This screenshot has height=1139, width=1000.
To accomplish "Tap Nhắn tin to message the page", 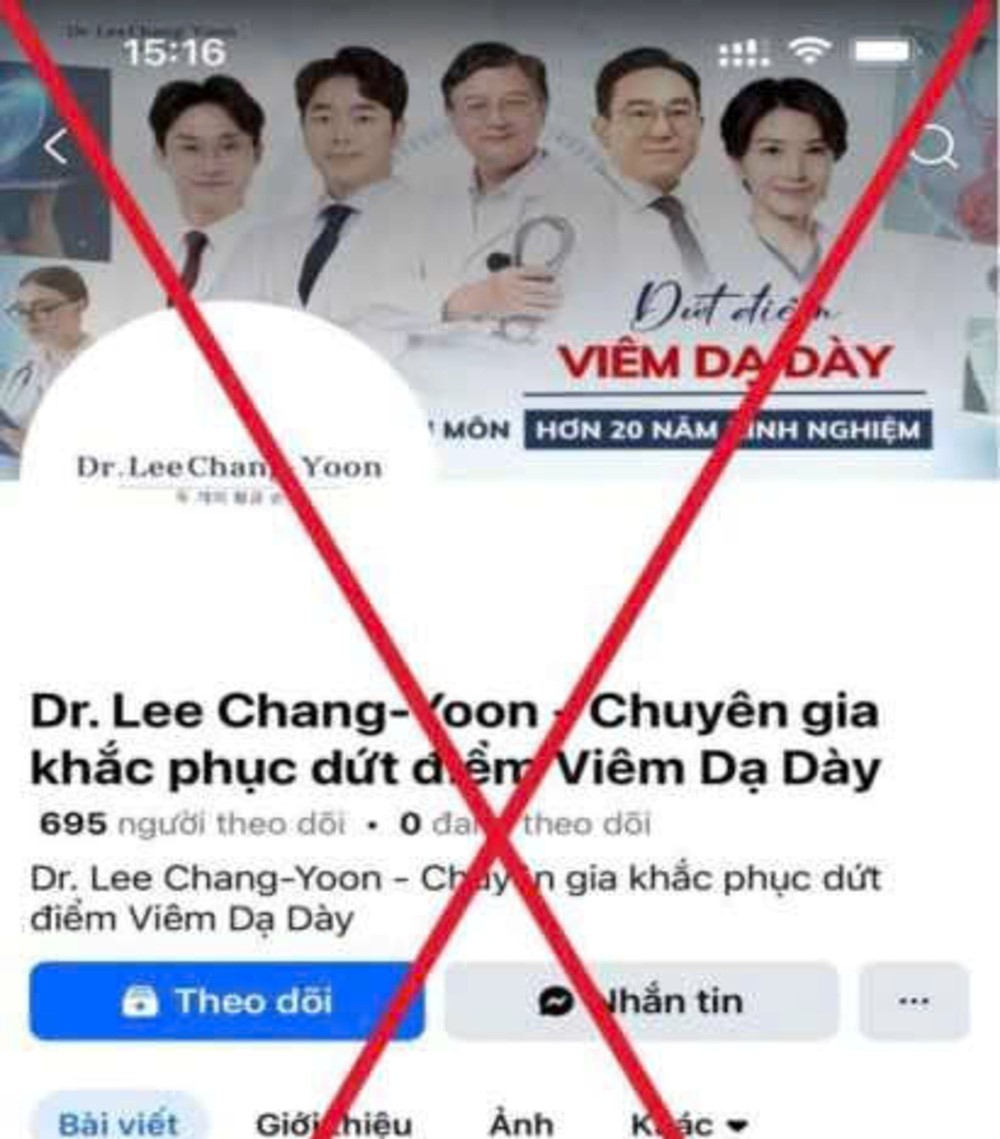I will pos(641,1001).
